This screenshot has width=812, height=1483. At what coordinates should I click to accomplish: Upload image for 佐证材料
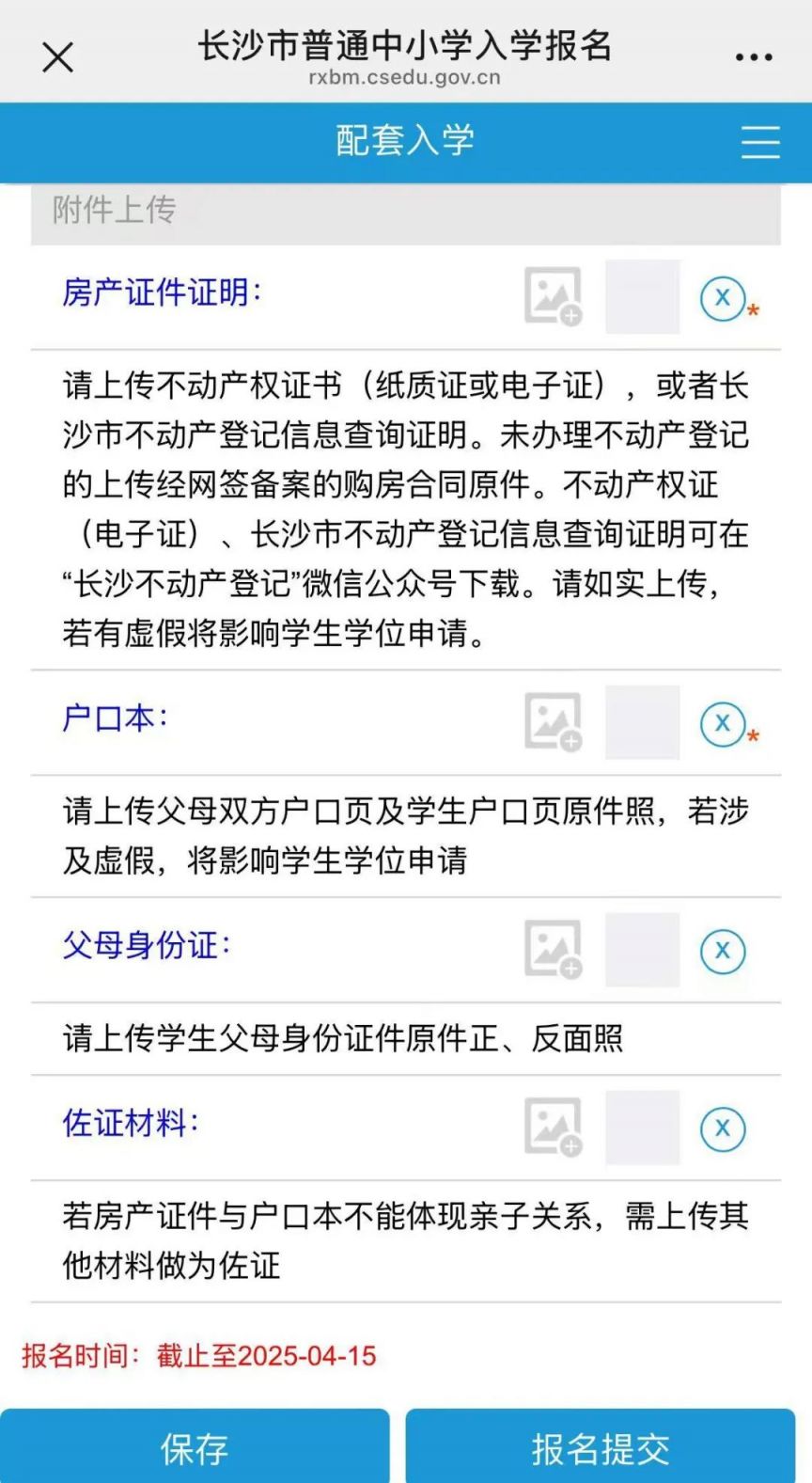coord(553,1128)
